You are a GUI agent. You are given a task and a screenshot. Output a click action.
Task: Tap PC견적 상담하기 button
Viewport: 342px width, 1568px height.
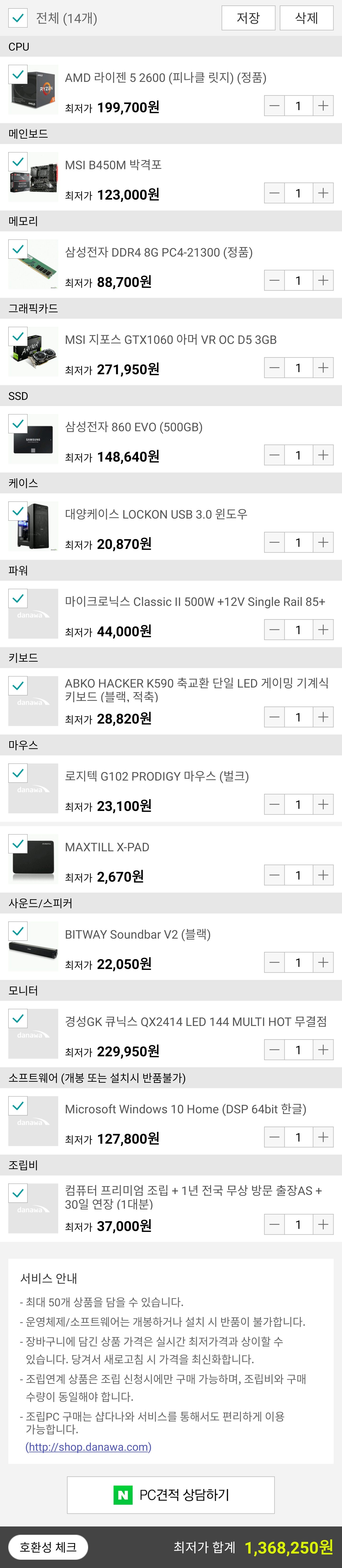[x=171, y=1495]
